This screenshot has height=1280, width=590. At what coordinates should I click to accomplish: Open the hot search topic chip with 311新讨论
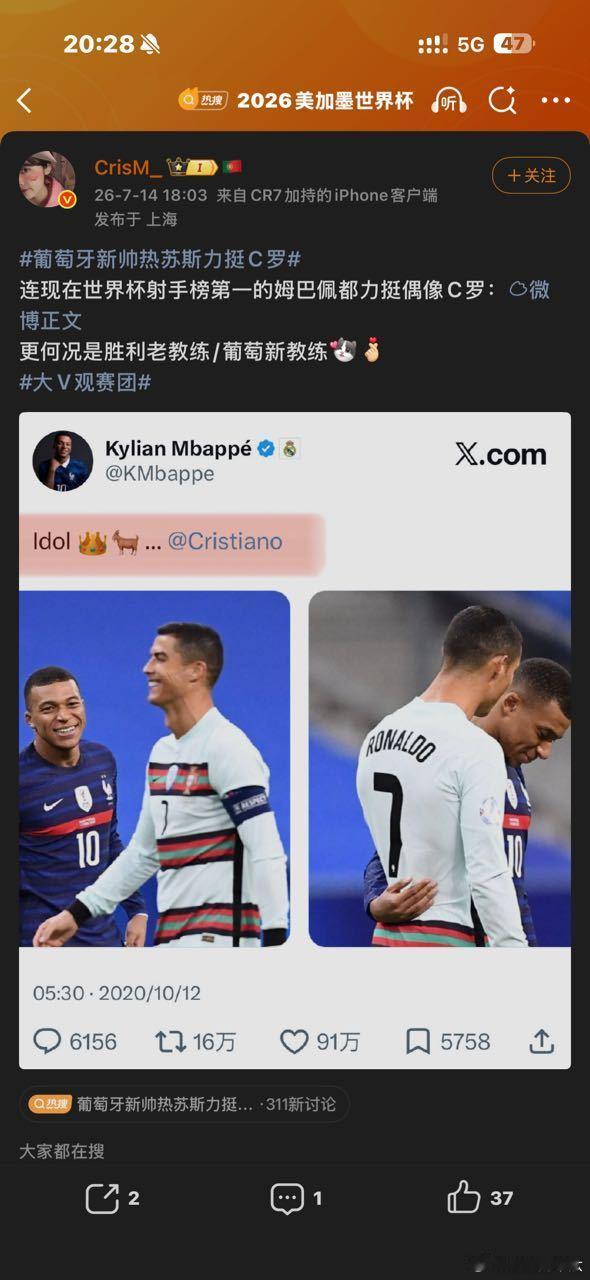coord(184,1104)
